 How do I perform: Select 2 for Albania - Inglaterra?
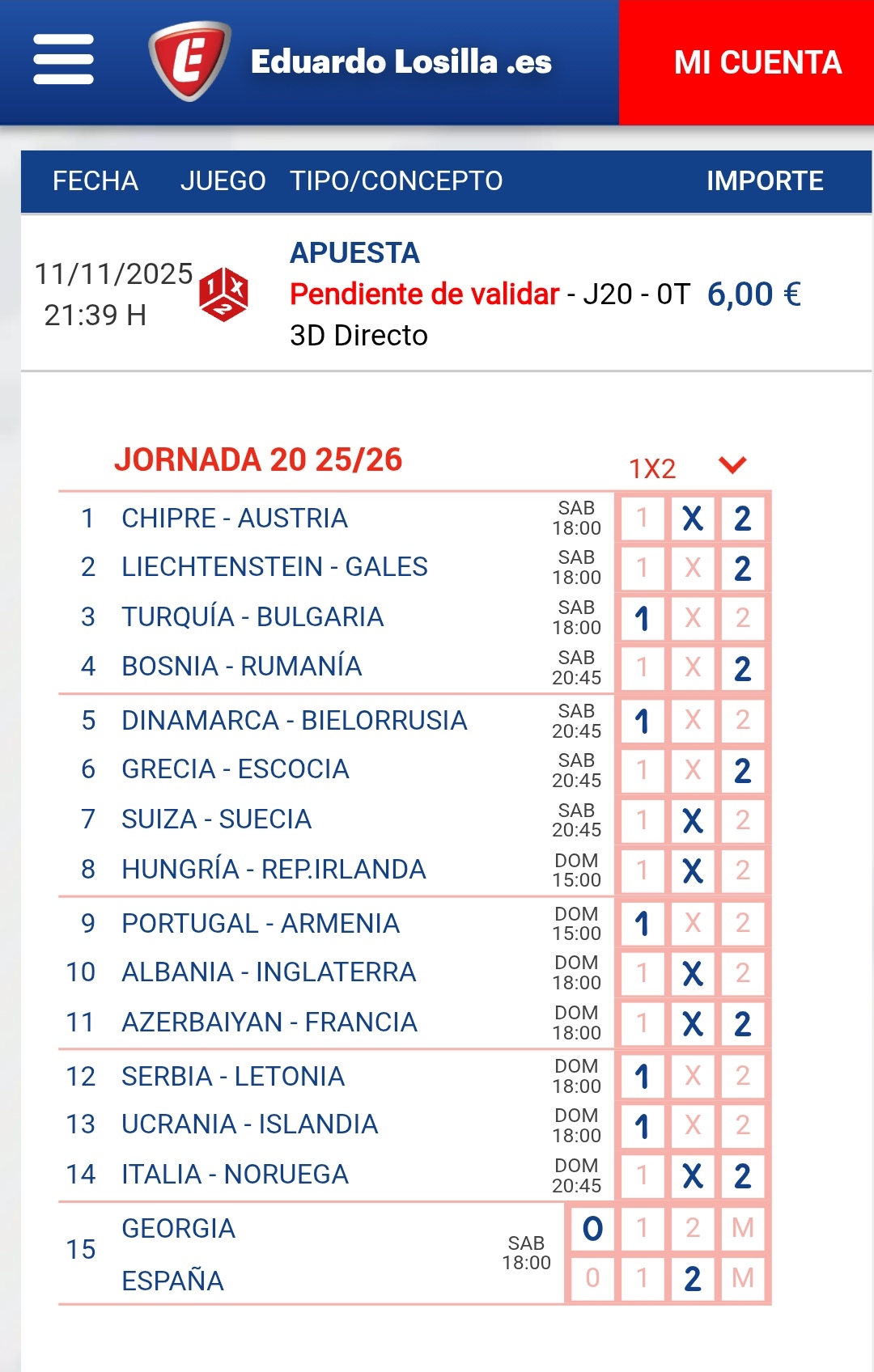pos(742,973)
